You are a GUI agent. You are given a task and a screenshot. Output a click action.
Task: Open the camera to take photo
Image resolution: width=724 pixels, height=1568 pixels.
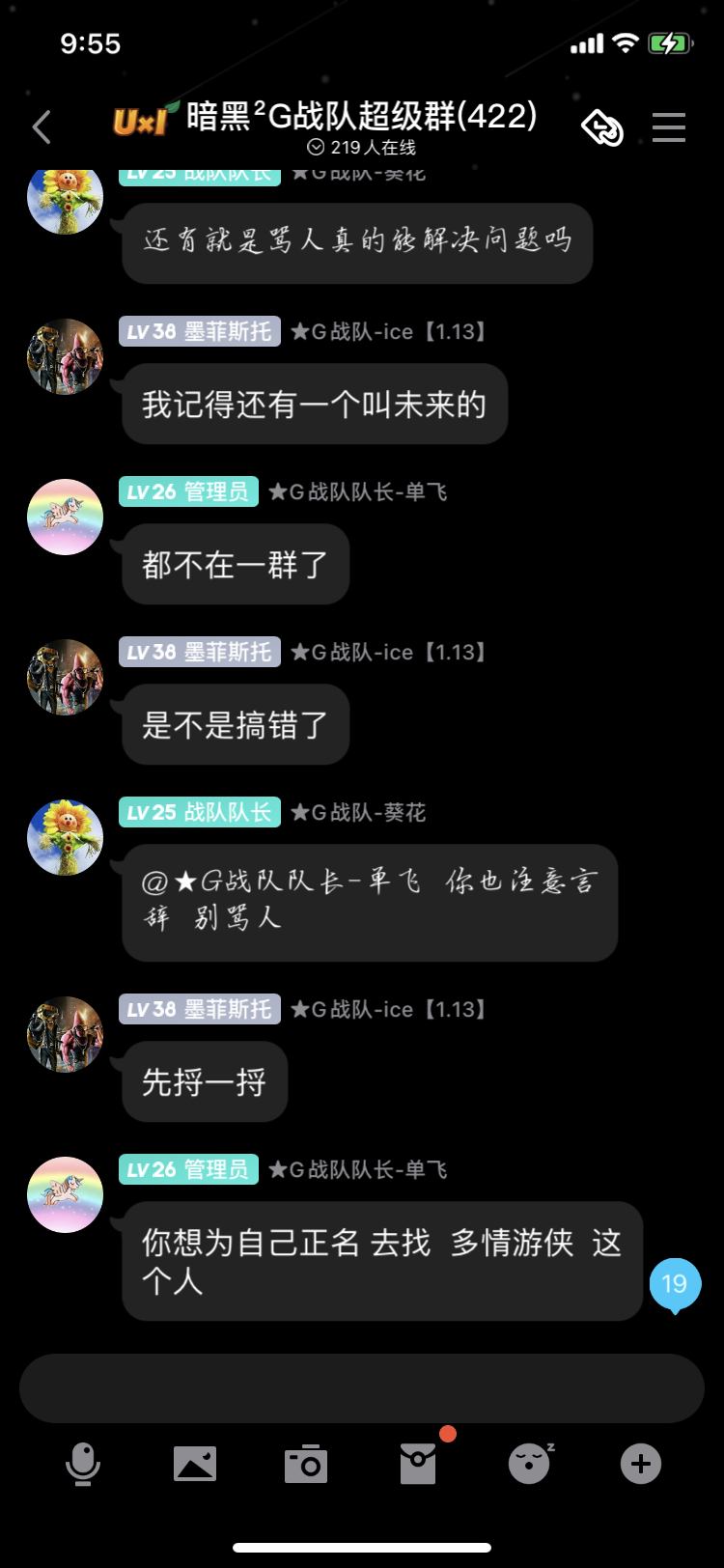click(306, 1464)
